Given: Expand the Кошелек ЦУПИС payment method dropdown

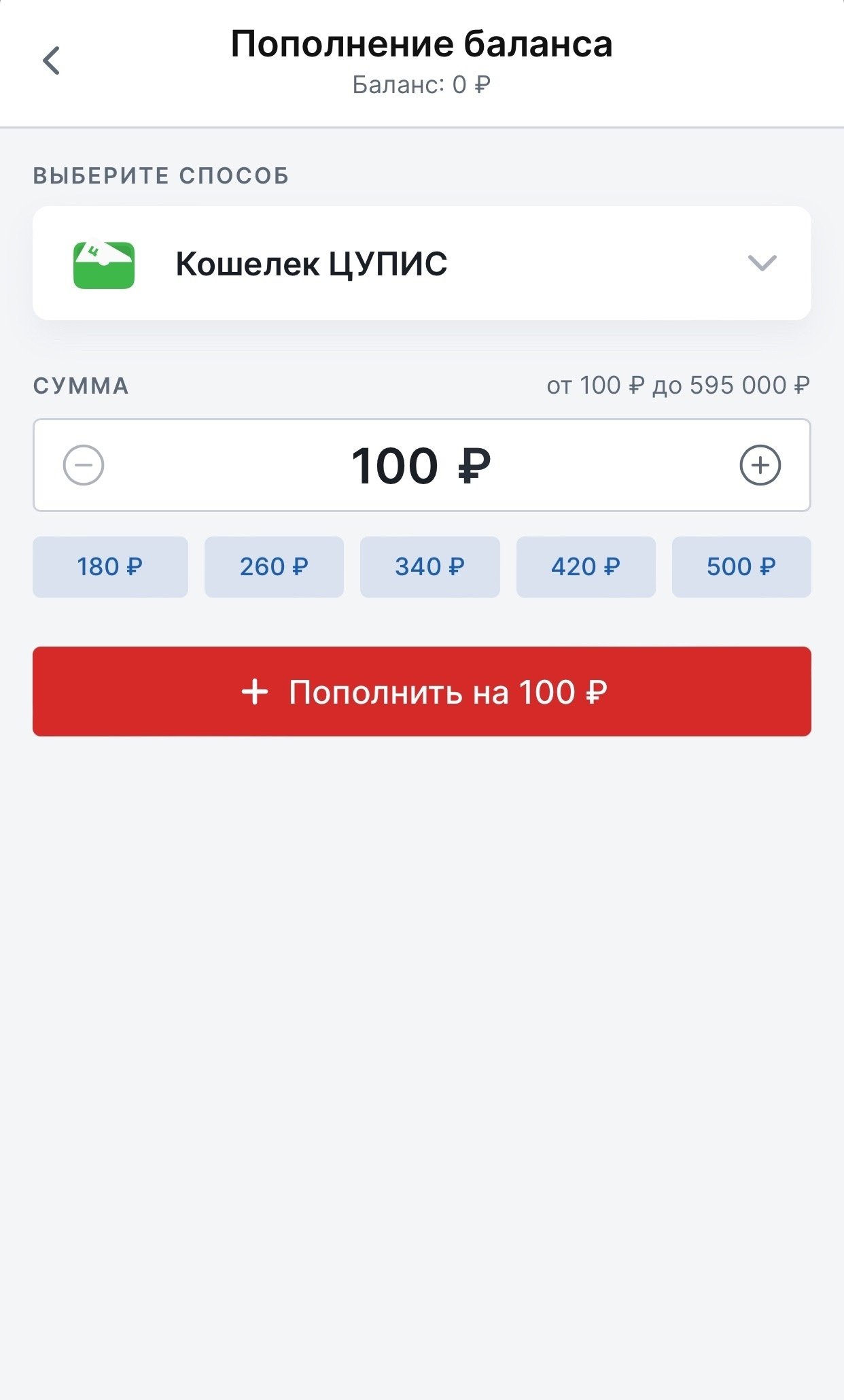Looking at the screenshot, I should (761, 263).
